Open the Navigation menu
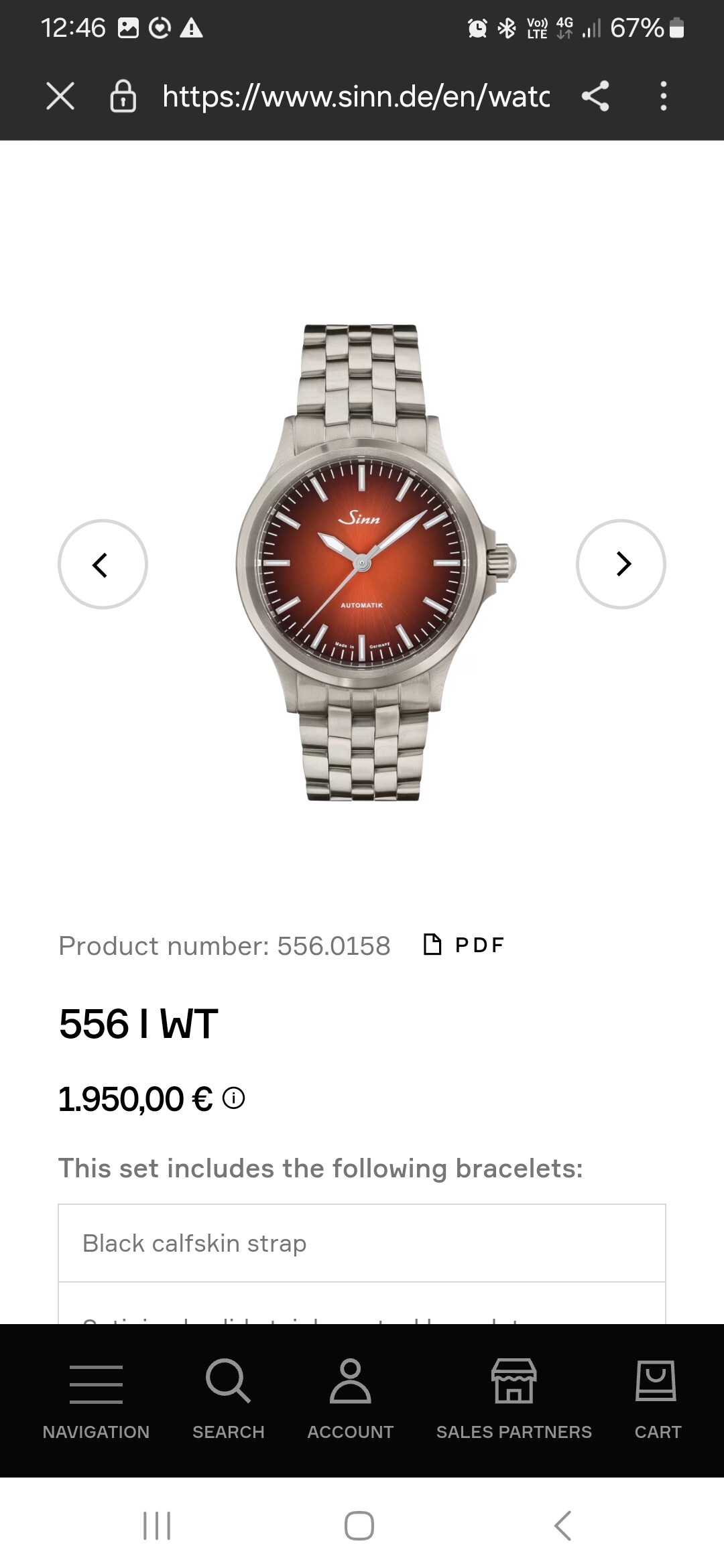The height and width of the screenshot is (1568, 724). (96, 1399)
